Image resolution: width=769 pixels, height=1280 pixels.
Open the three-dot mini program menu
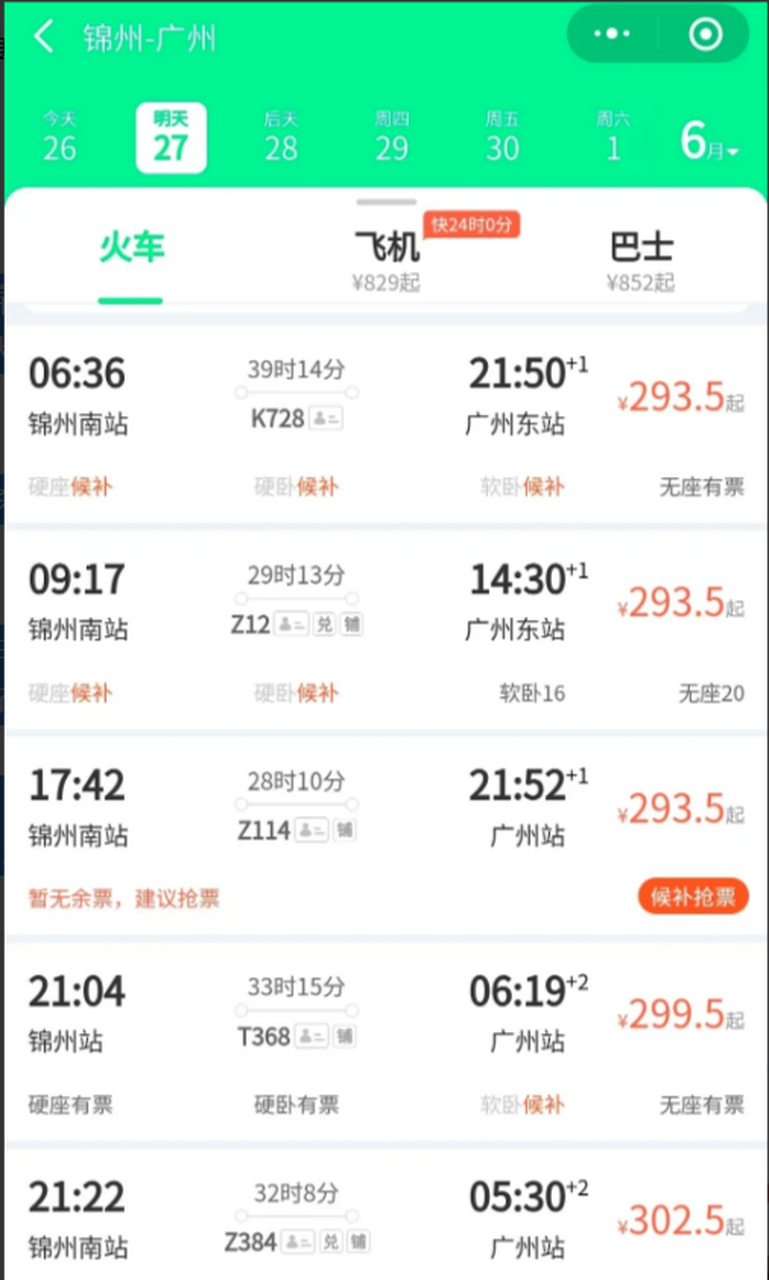(x=611, y=33)
